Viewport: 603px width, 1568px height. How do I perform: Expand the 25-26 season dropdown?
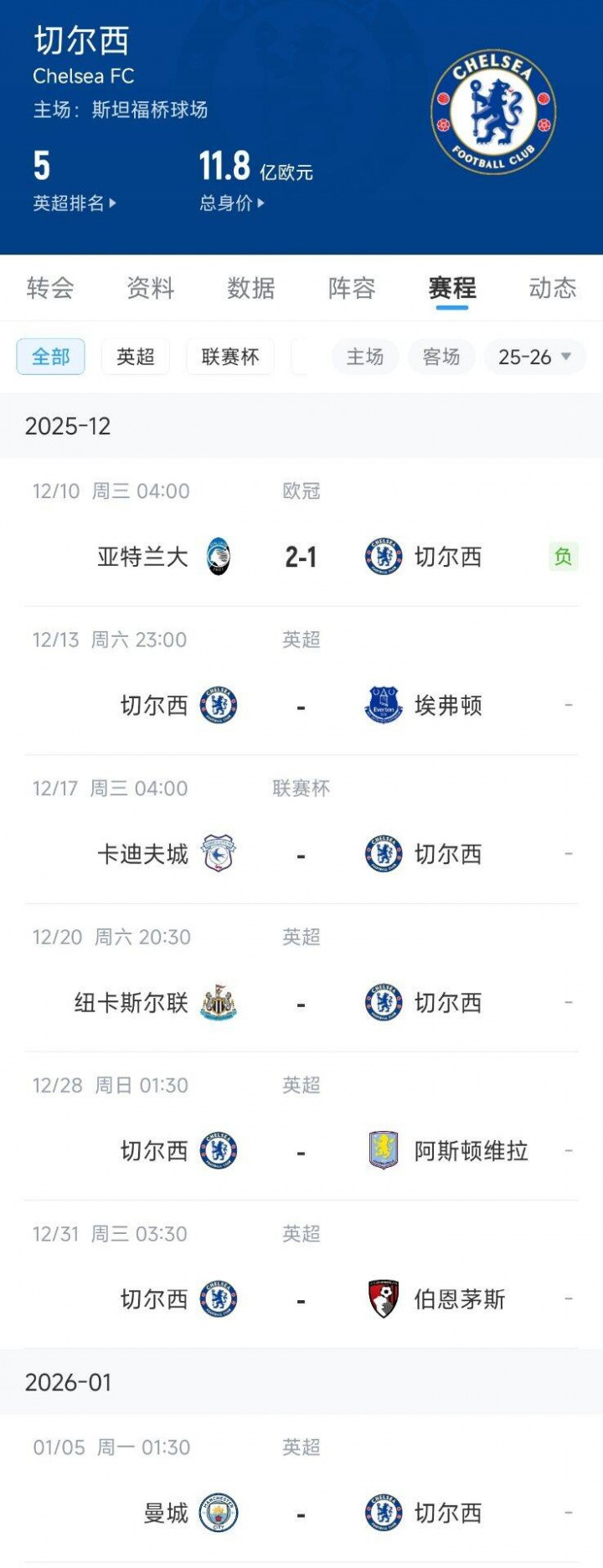tap(534, 357)
